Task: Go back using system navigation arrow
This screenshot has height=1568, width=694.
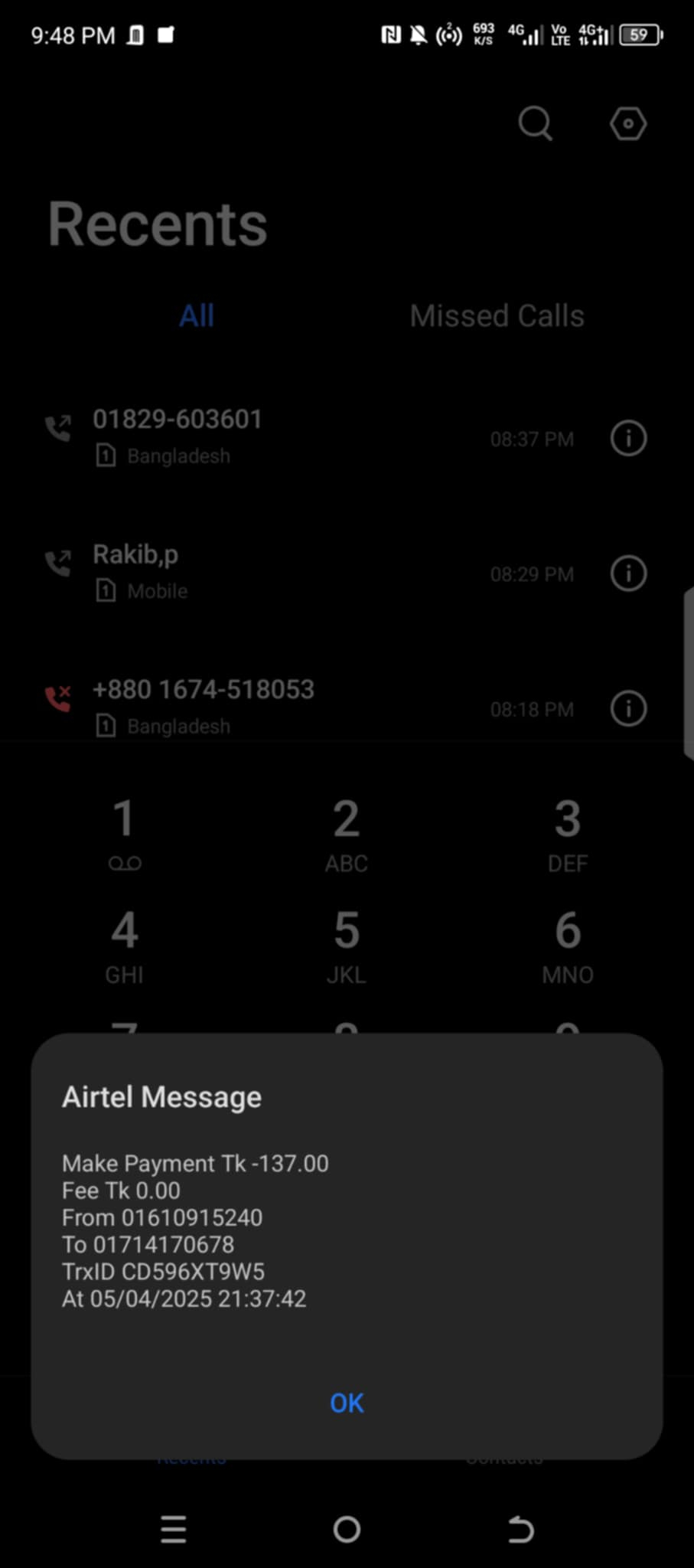Action: click(x=520, y=1529)
